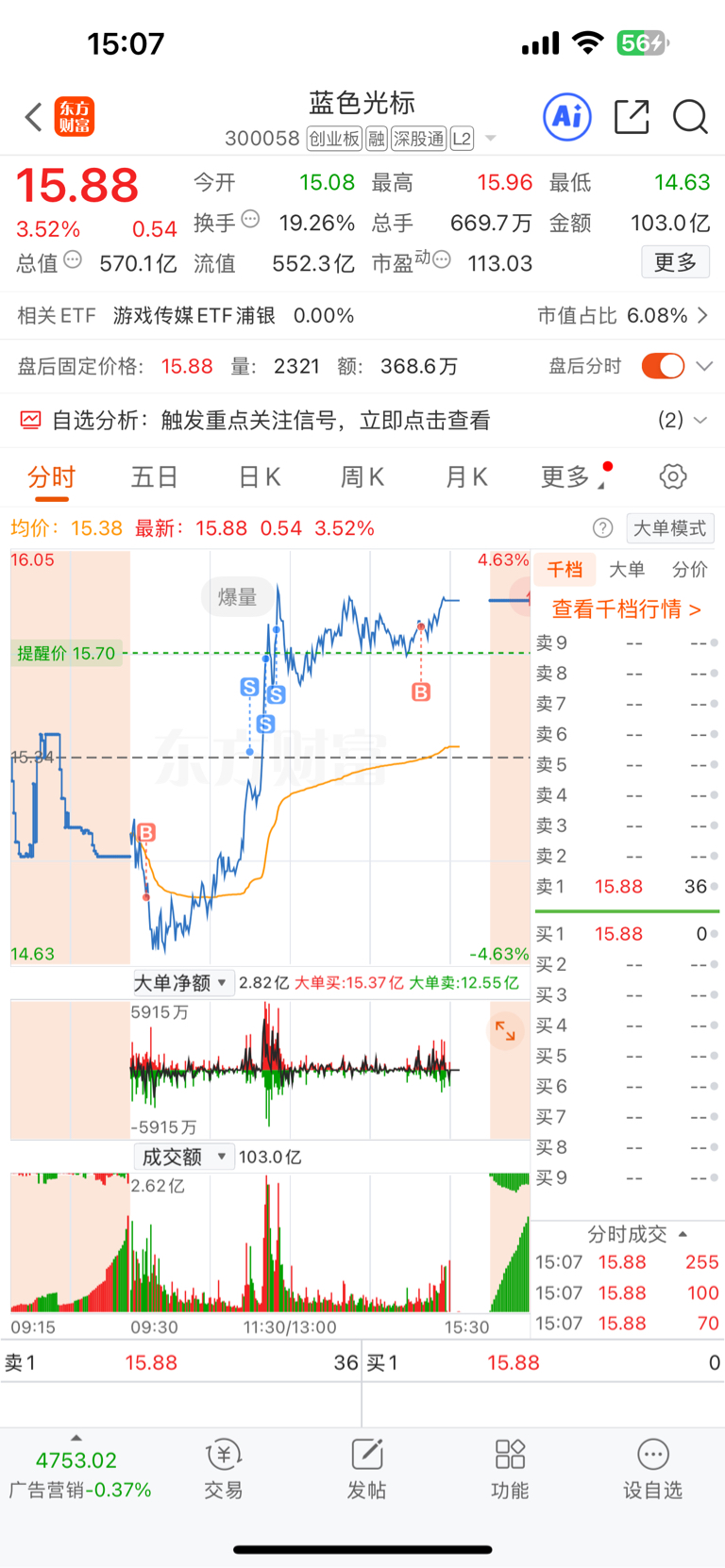Share this stock page
Image resolution: width=725 pixels, height=1568 pixels.
tap(632, 117)
